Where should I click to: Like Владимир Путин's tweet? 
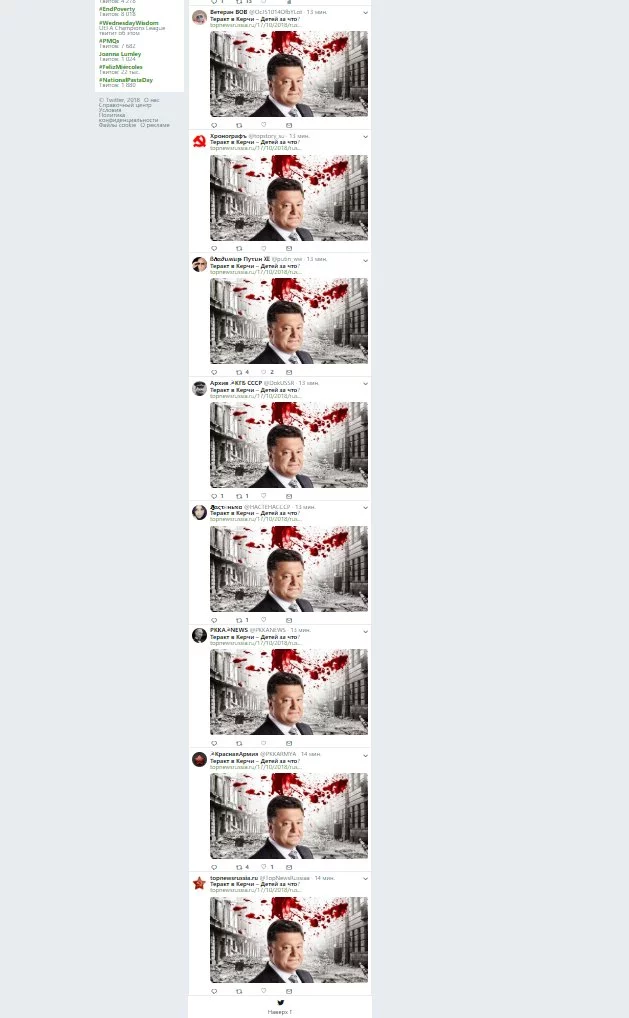[x=264, y=372]
